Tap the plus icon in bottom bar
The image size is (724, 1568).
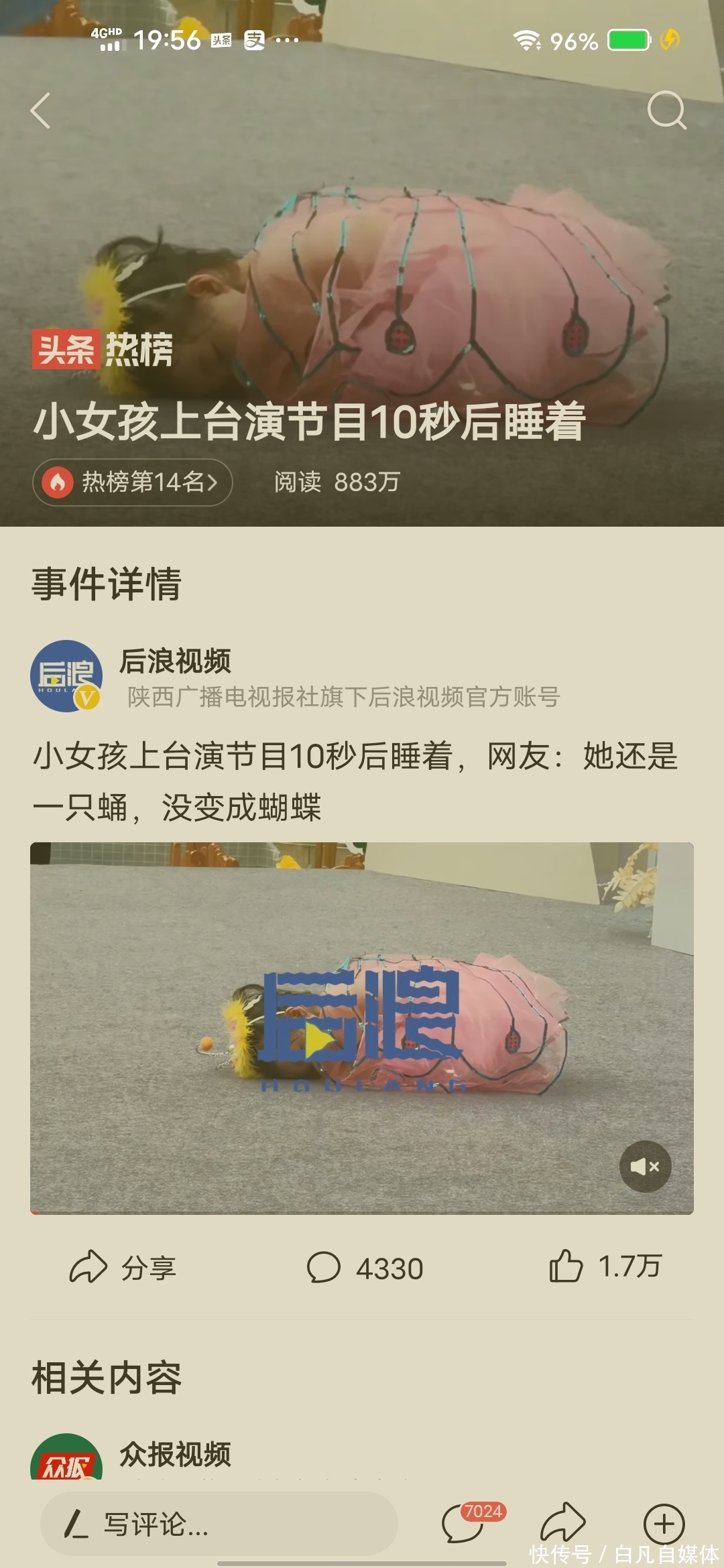(664, 1524)
